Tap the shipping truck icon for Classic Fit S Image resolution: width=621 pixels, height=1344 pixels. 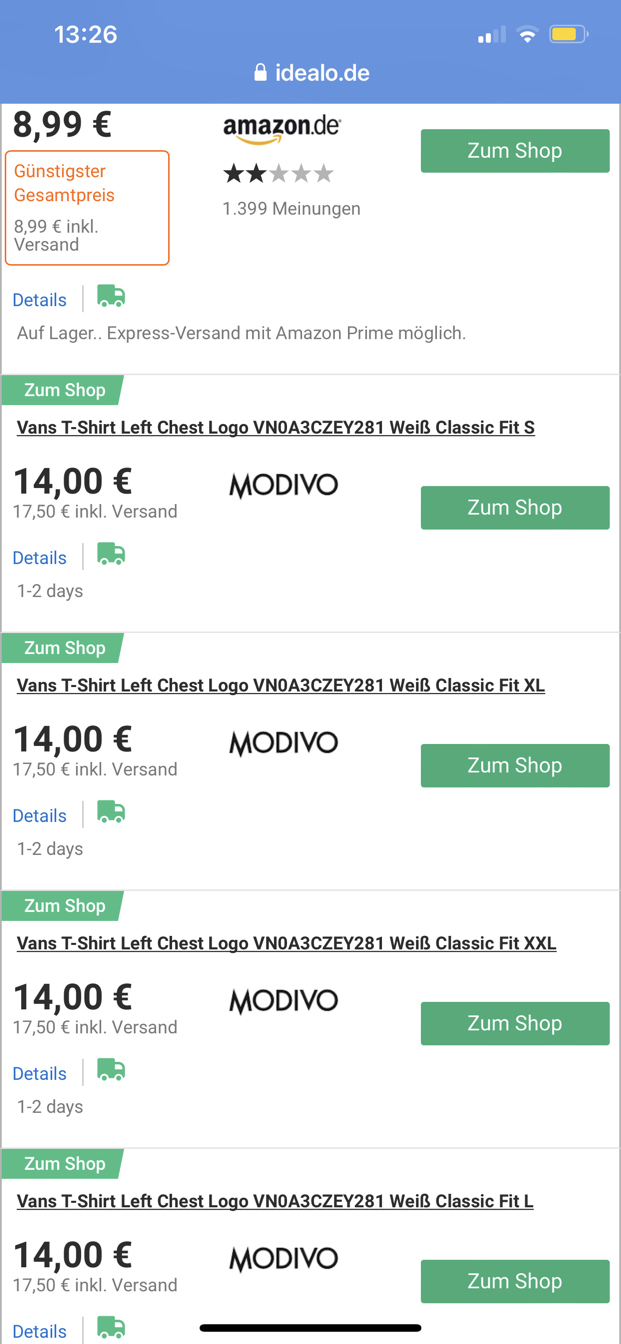tap(111, 555)
